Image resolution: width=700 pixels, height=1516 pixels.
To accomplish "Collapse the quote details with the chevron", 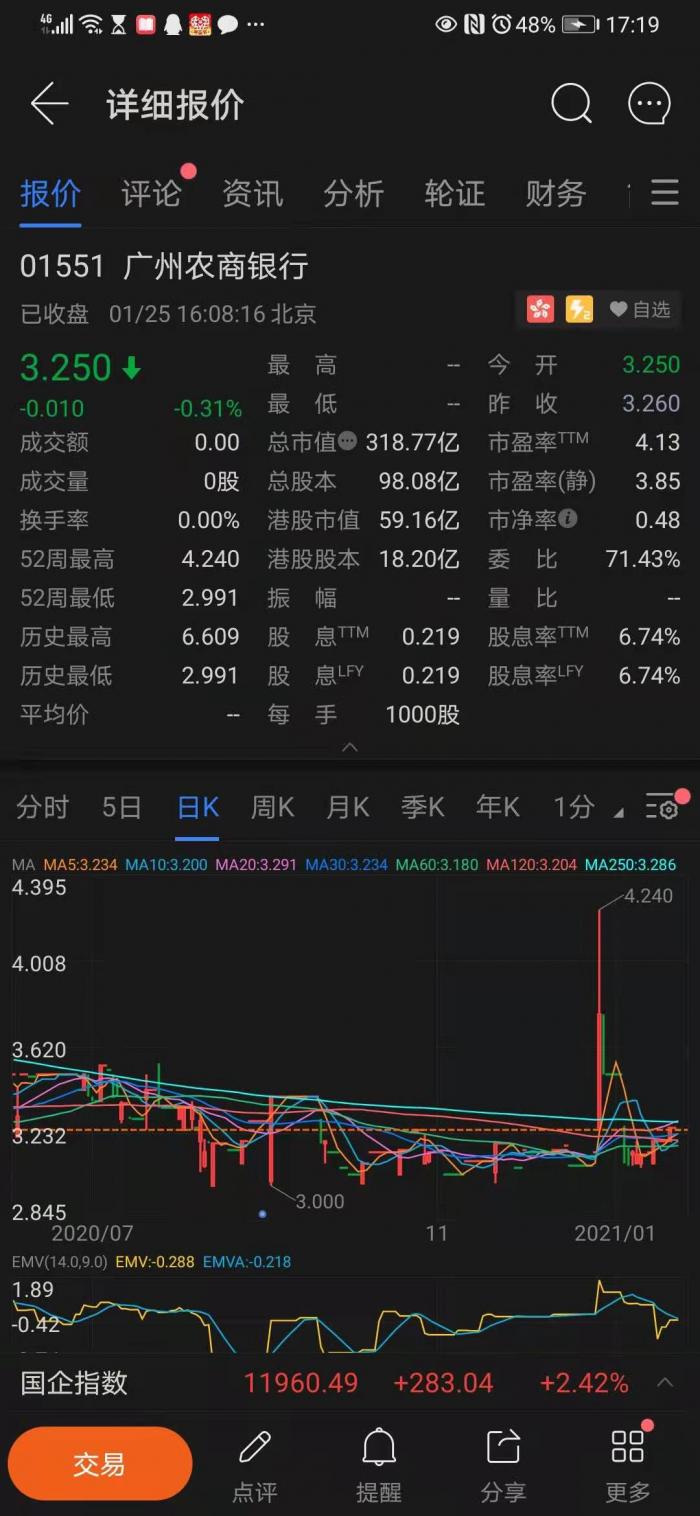I will pyautogui.click(x=349, y=747).
